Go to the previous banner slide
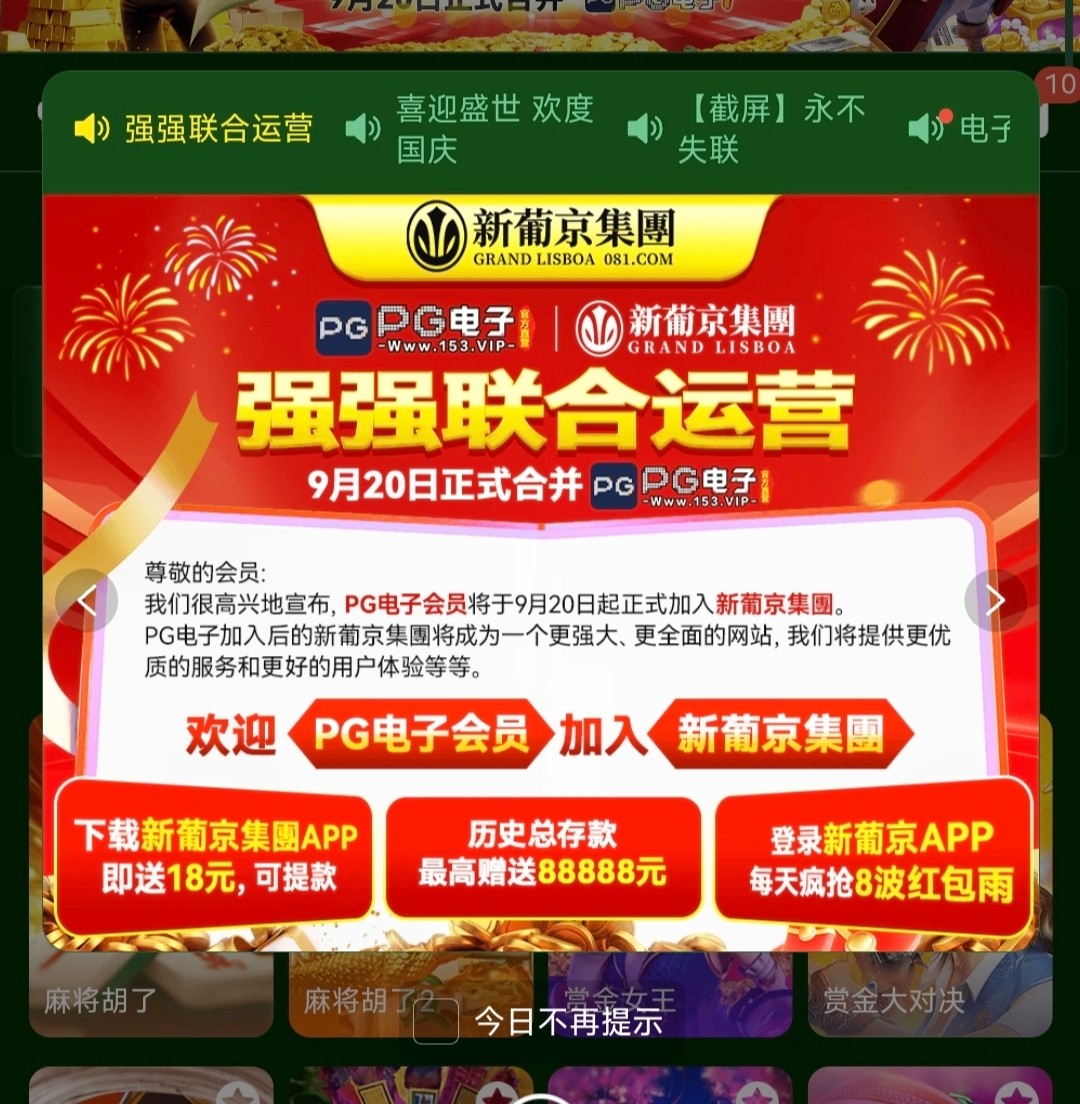The image size is (1080, 1104). [87, 600]
